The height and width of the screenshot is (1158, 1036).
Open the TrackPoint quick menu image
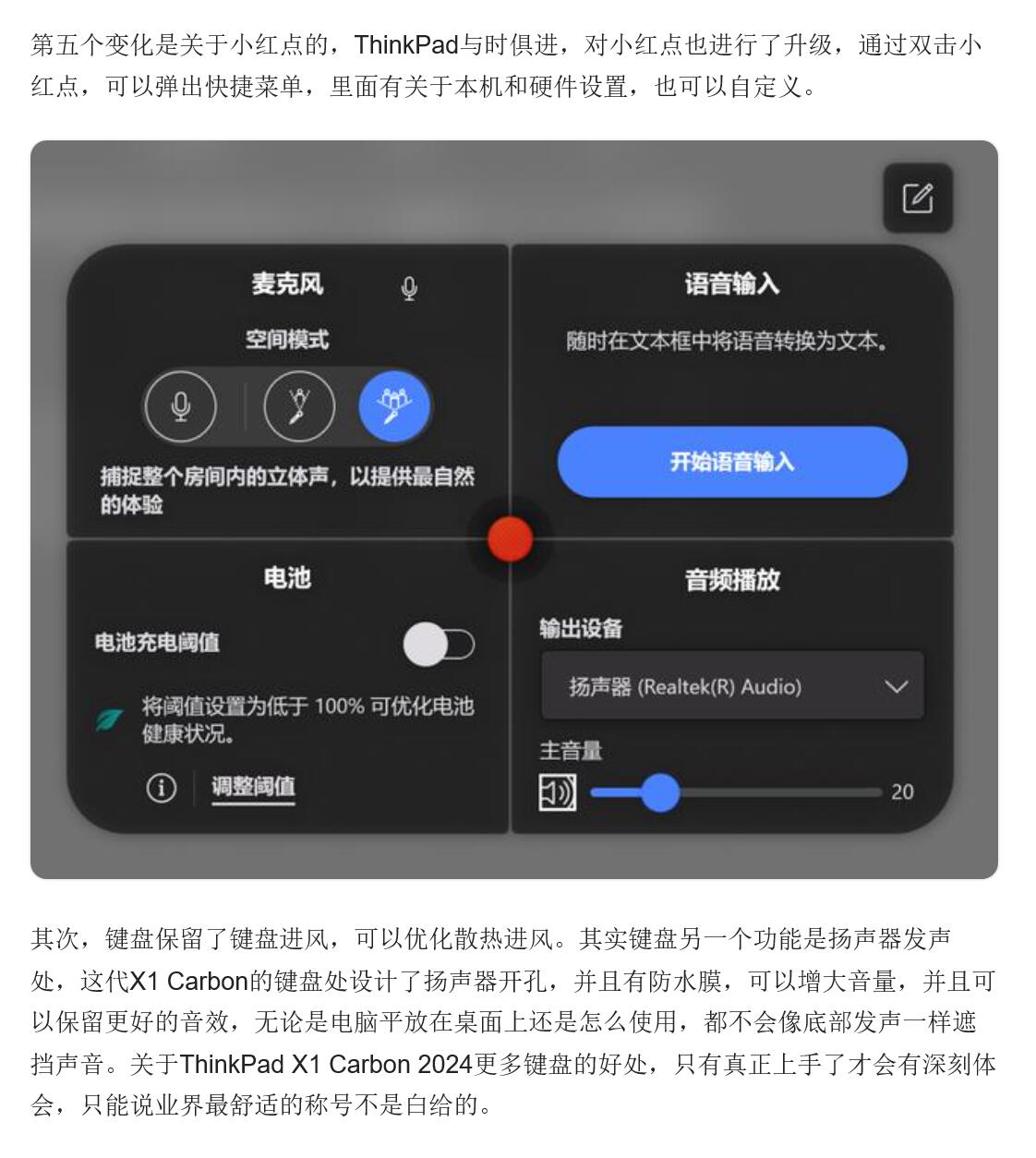click(513, 509)
